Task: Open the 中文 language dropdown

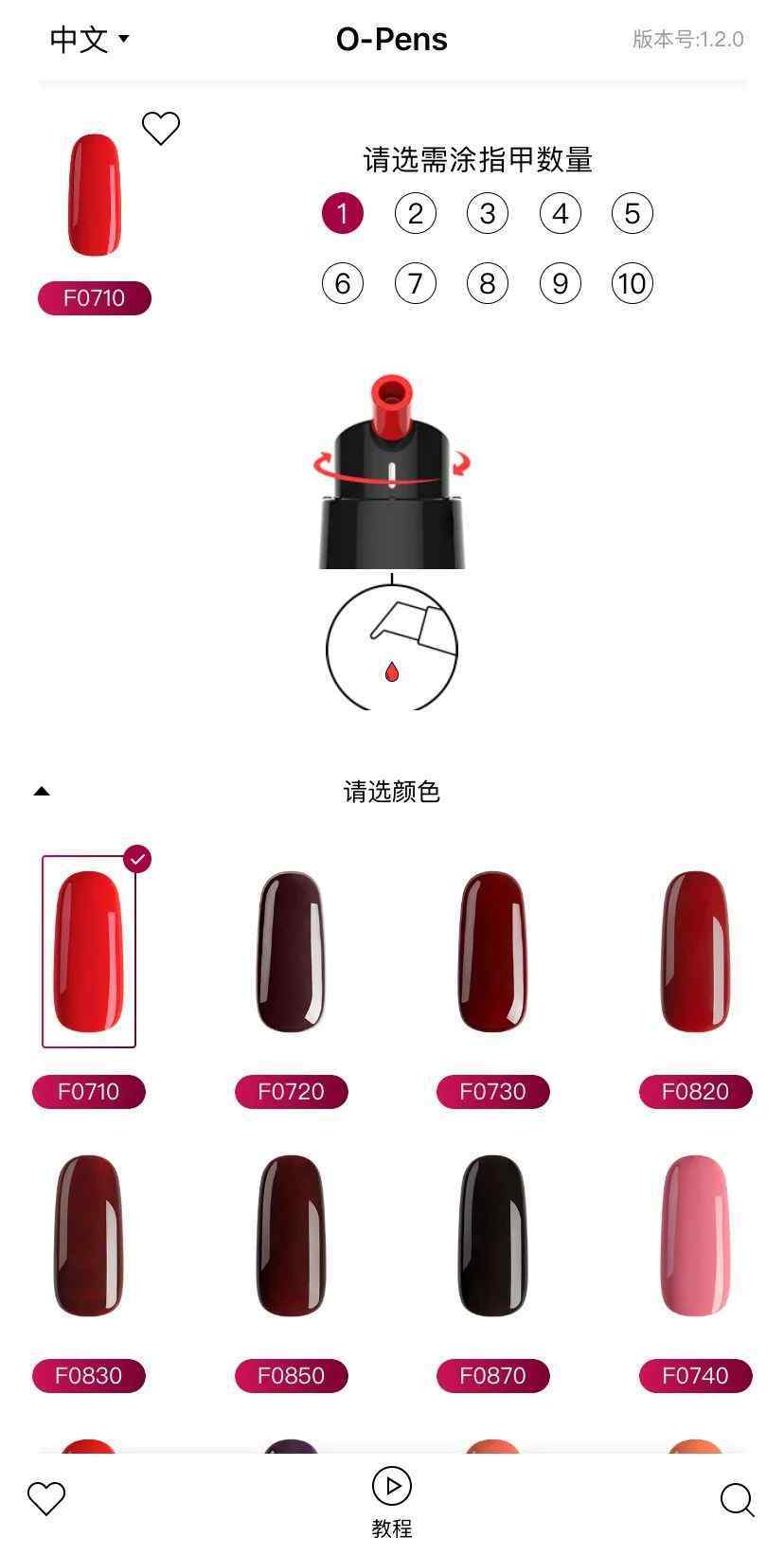Action: pyautogui.click(x=89, y=39)
